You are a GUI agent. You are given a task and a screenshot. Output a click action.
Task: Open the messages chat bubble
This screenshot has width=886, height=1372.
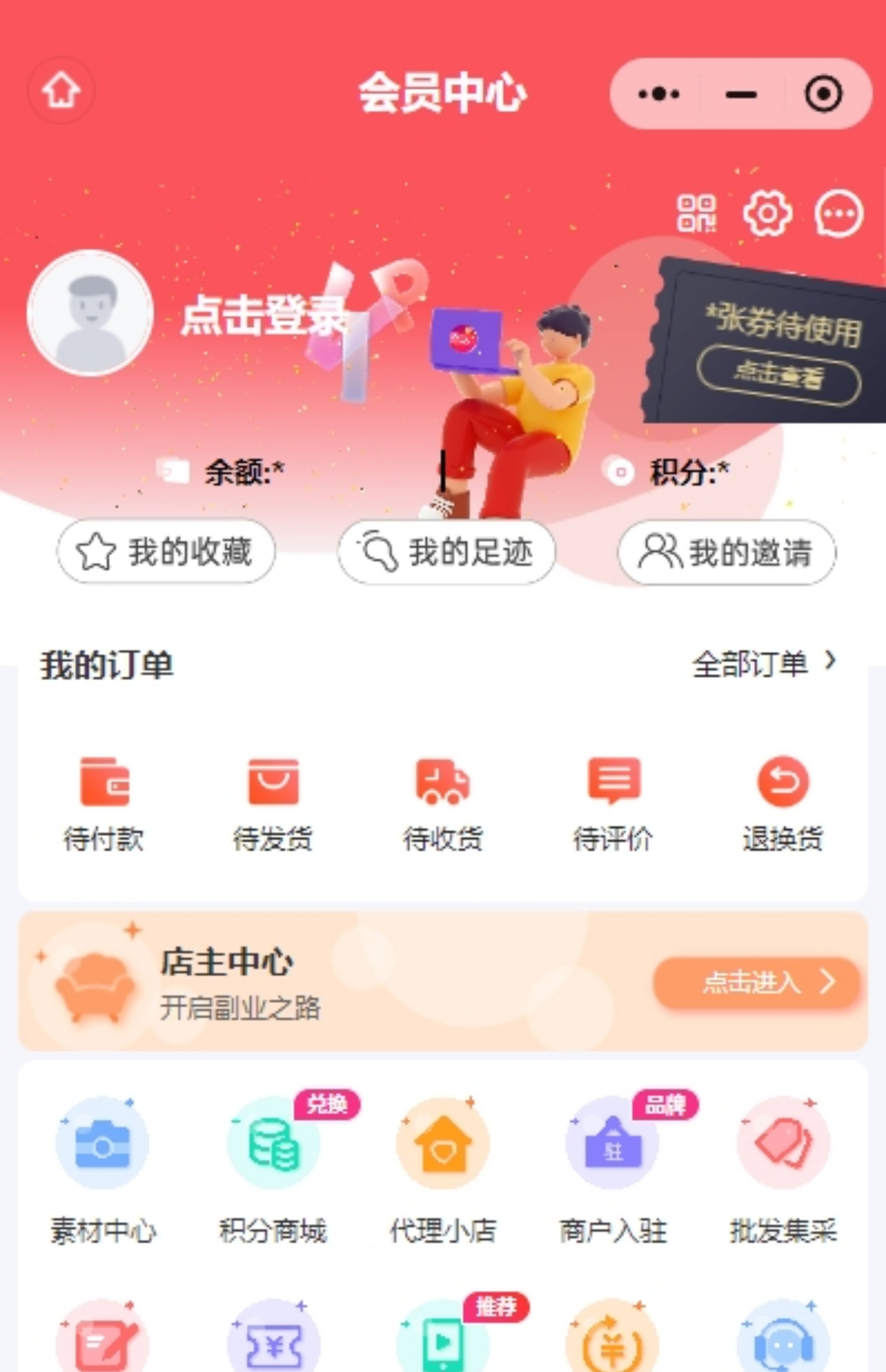(x=839, y=213)
